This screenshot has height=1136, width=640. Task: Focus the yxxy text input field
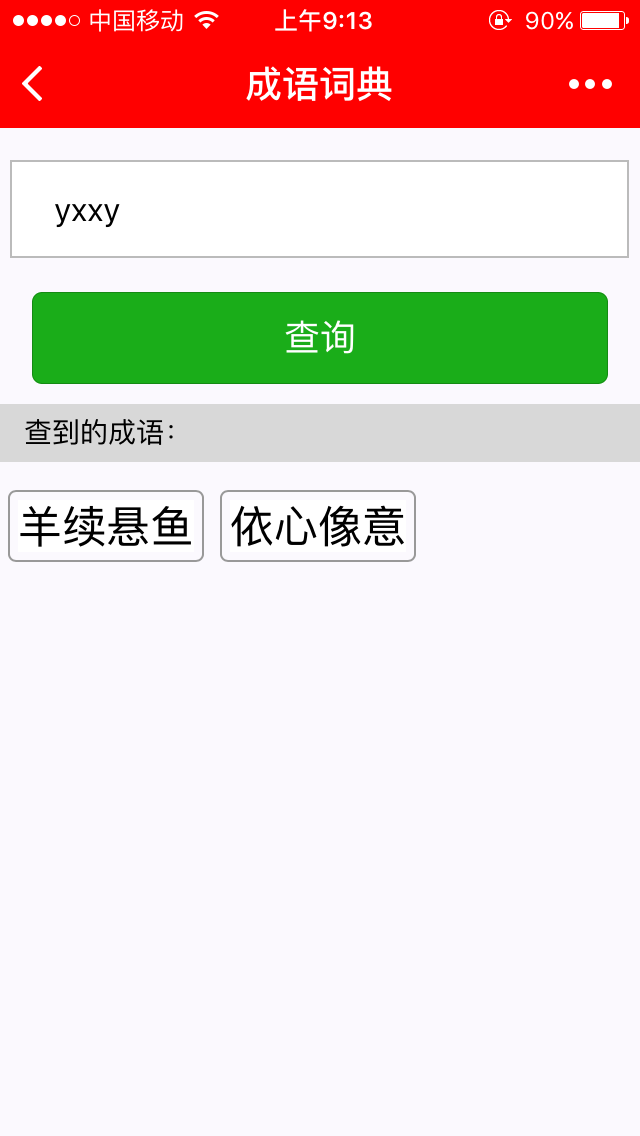319,209
